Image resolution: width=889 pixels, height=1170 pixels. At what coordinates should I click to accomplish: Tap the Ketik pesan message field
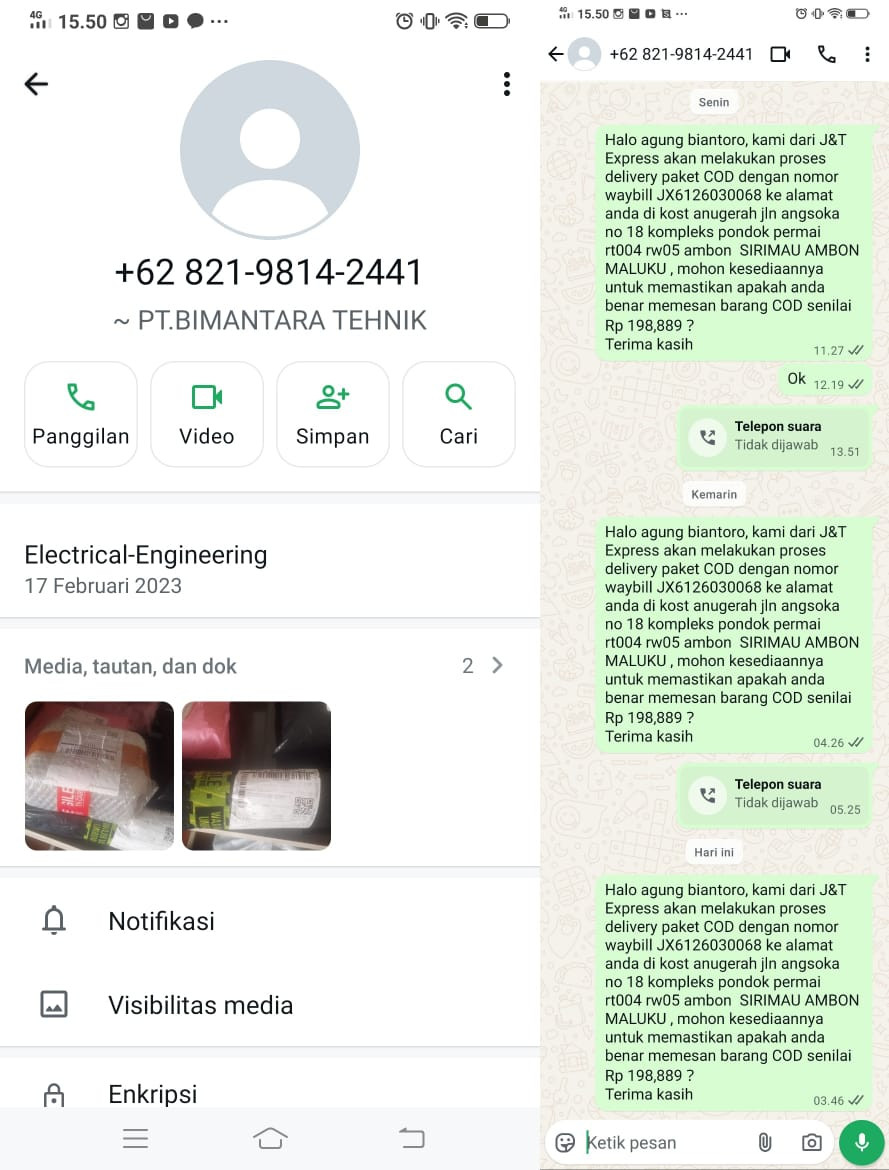[x=666, y=1142]
